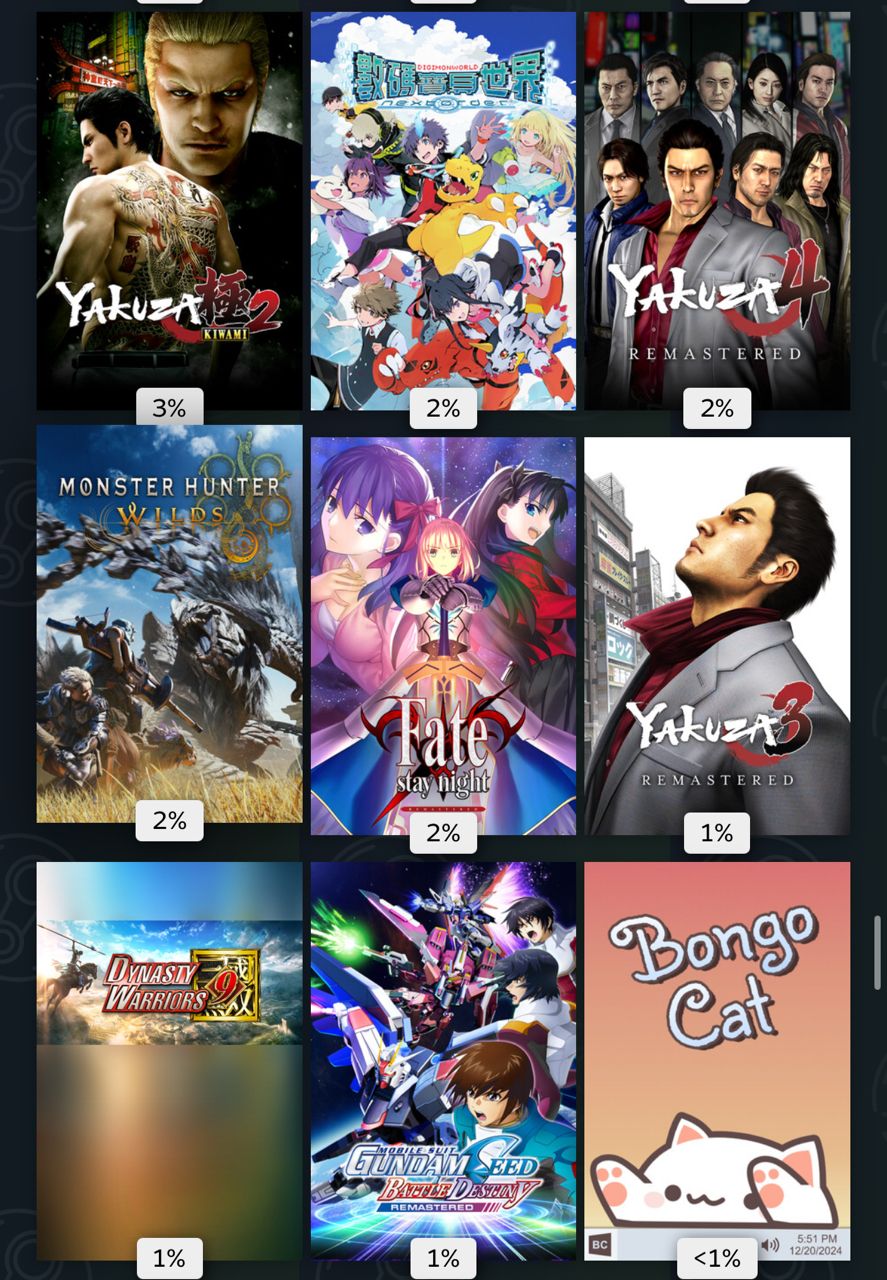Open the Dynasty Warriors 9 tile
The image size is (887, 1280).
[169, 1060]
